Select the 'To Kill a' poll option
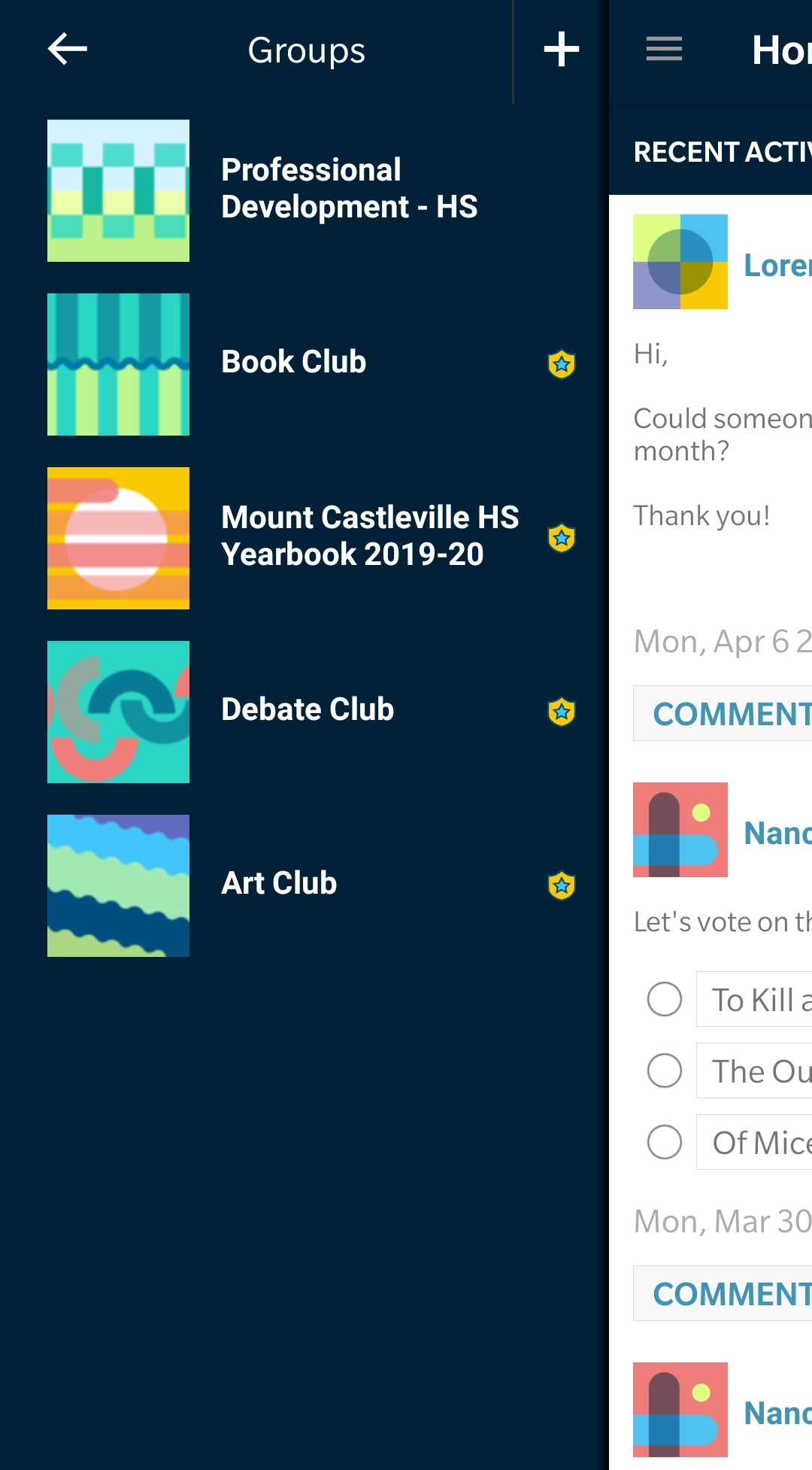Screen dimensions: 812x1470 665,1000
